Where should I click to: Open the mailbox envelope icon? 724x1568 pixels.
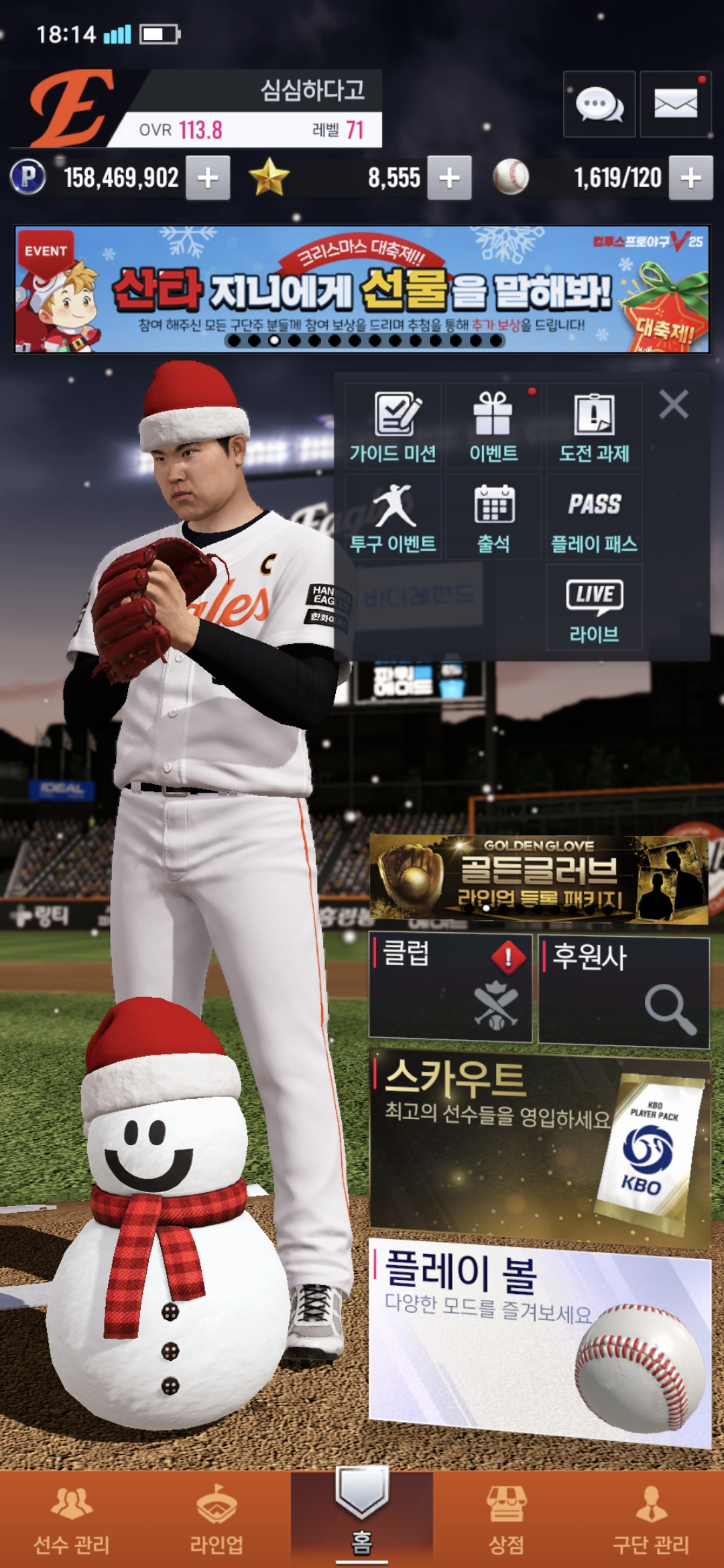pos(675,105)
